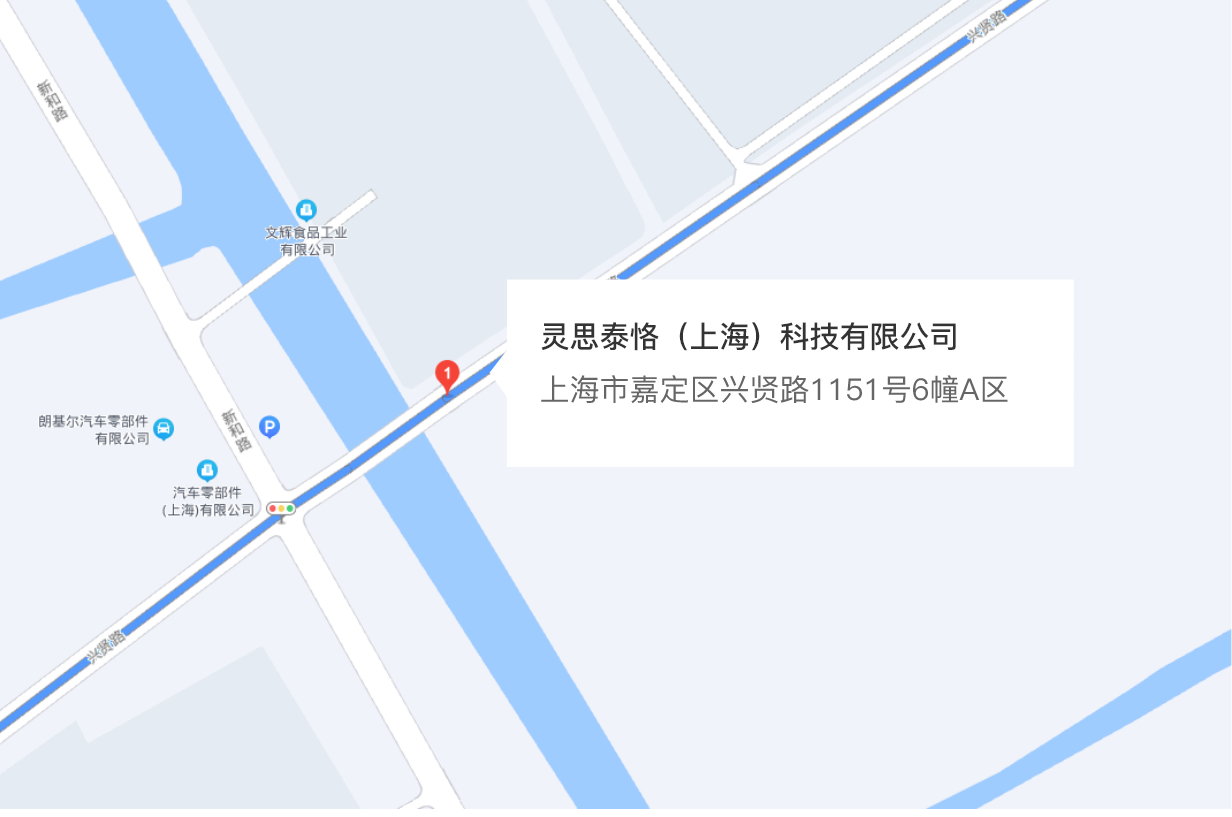Tap the red location marker numbered 1
The width and height of the screenshot is (1232, 817).
(447, 376)
